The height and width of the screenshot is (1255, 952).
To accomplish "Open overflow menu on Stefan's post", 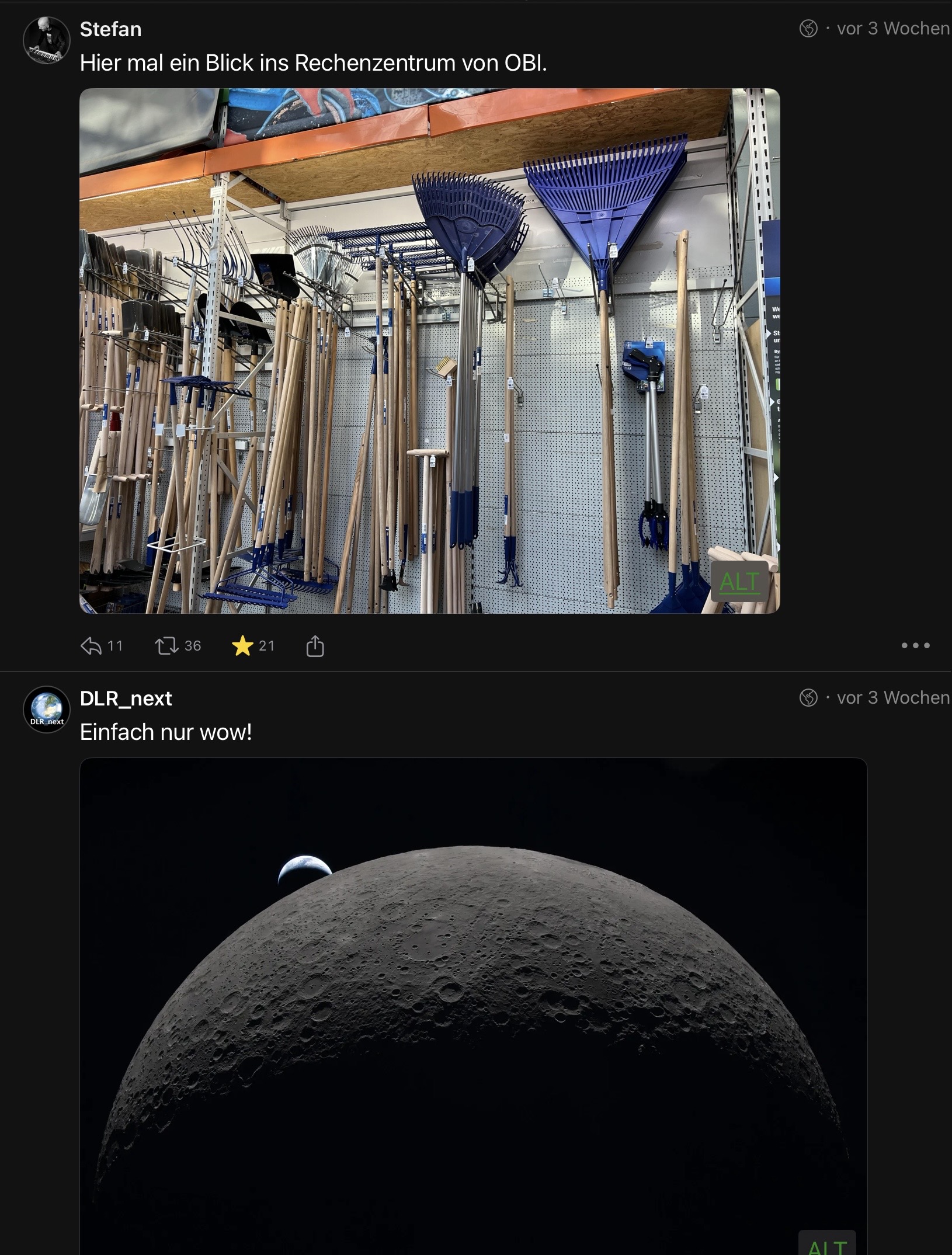I will 915,645.
